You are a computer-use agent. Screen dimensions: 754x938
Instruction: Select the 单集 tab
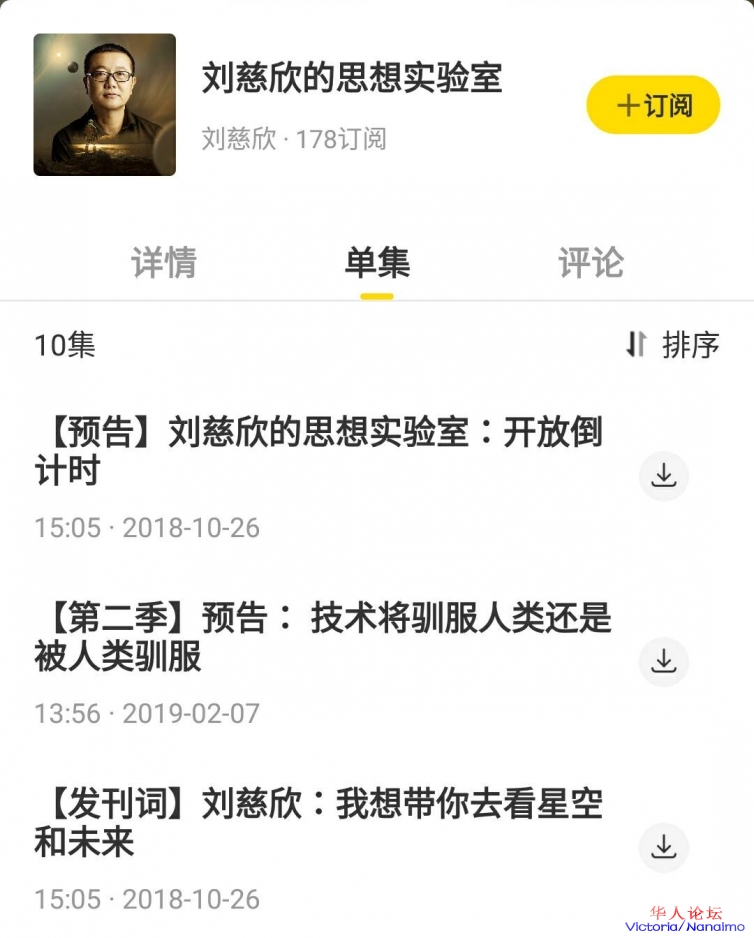click(377, 263)
